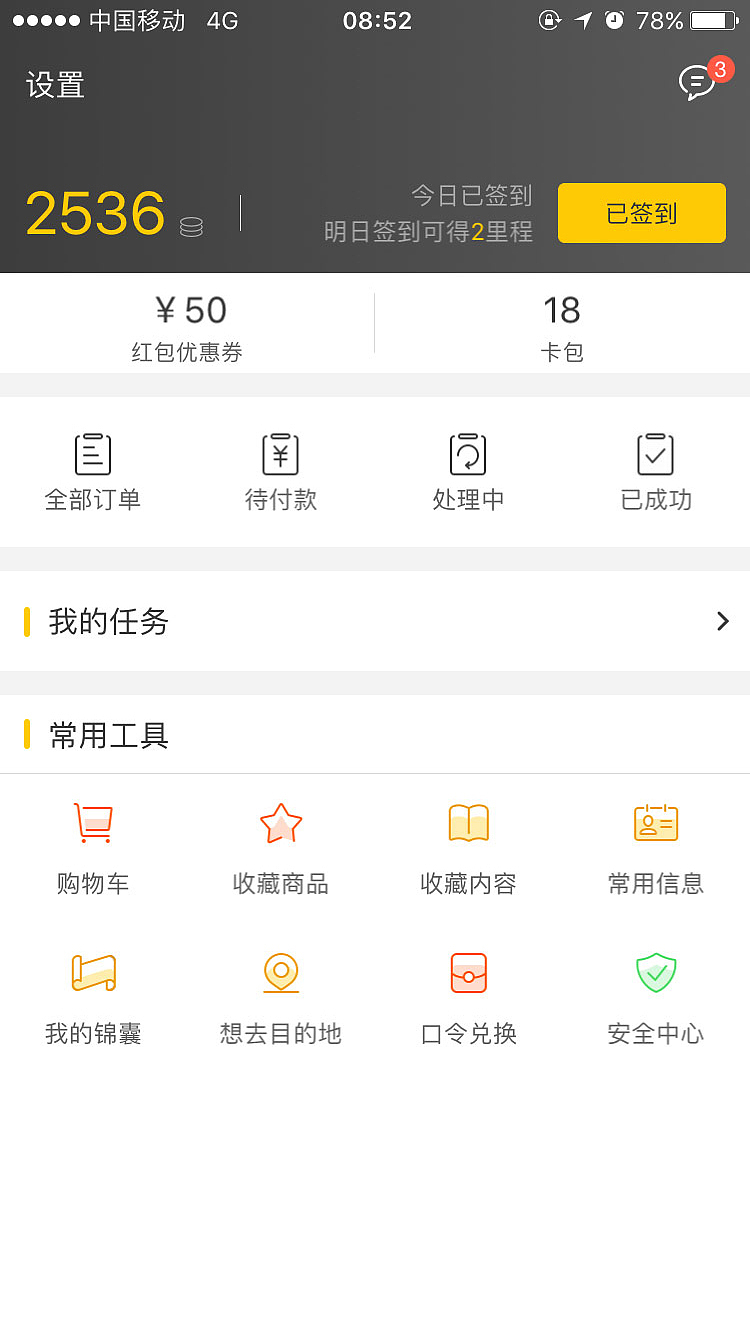
Task: Open the shopping cart (购物车) icon
Action: tap(93, 822)
